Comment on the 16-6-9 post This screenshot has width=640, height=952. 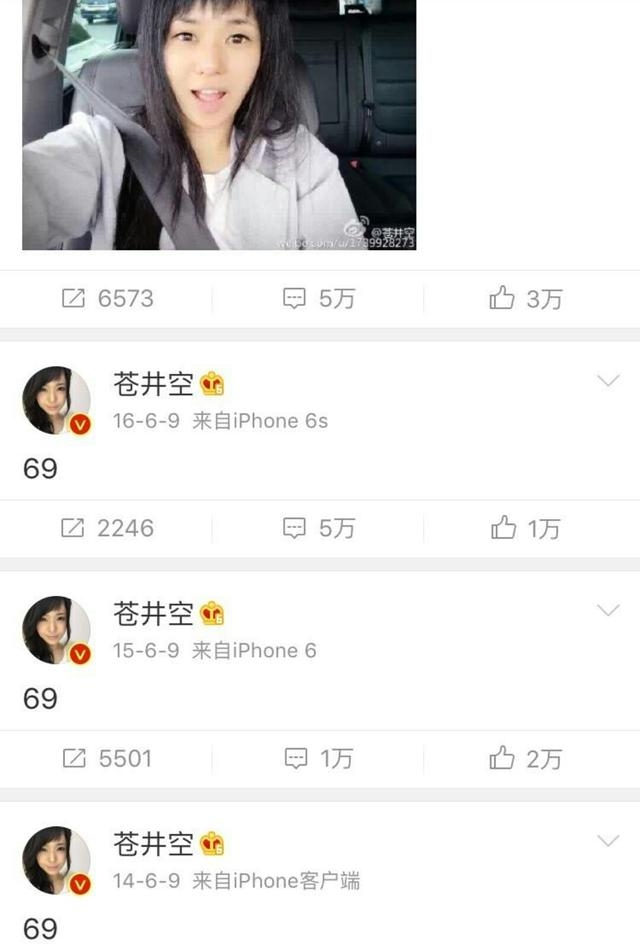click(x=319, y=528)
